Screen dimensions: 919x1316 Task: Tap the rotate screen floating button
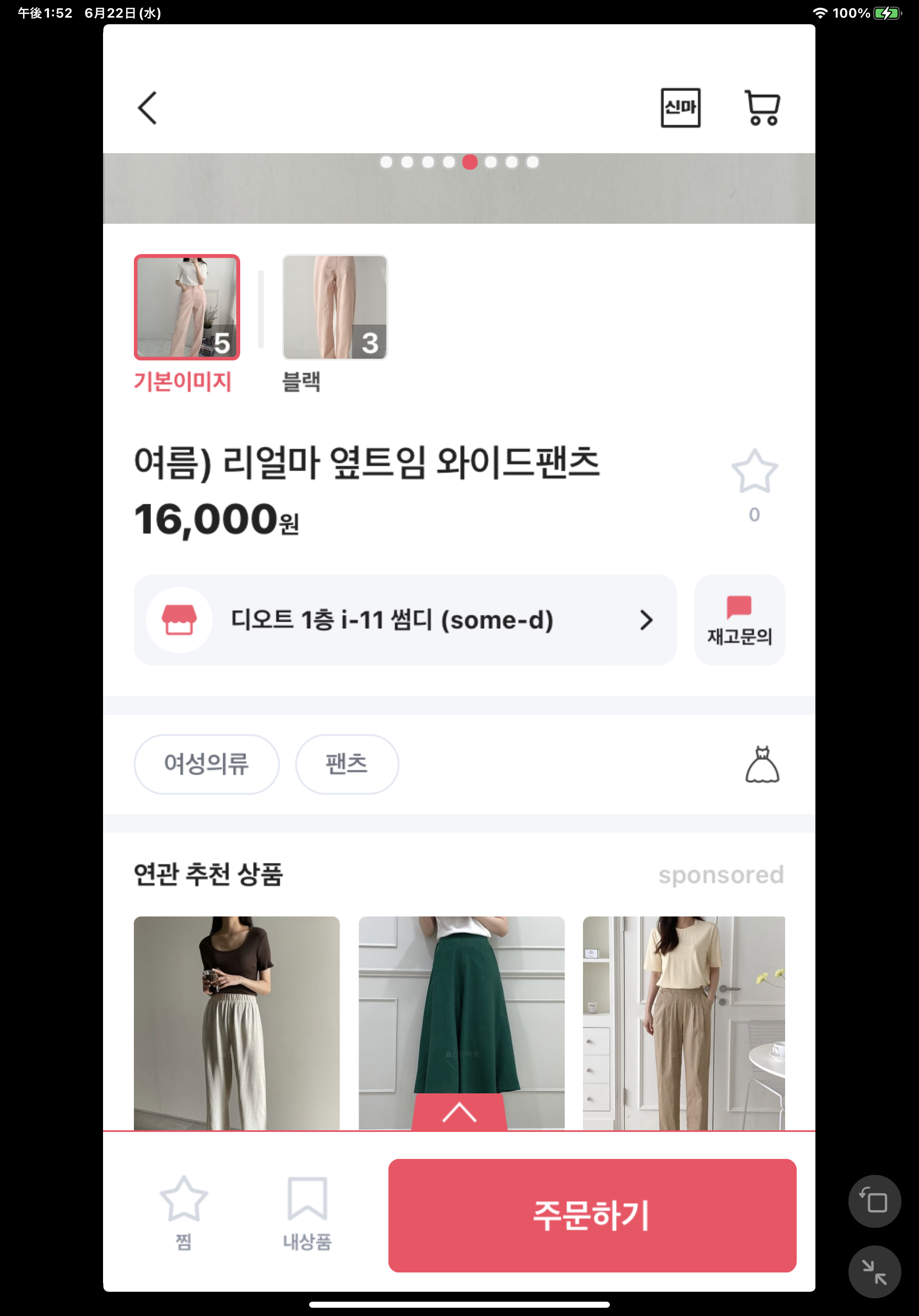coord(874,1201)
